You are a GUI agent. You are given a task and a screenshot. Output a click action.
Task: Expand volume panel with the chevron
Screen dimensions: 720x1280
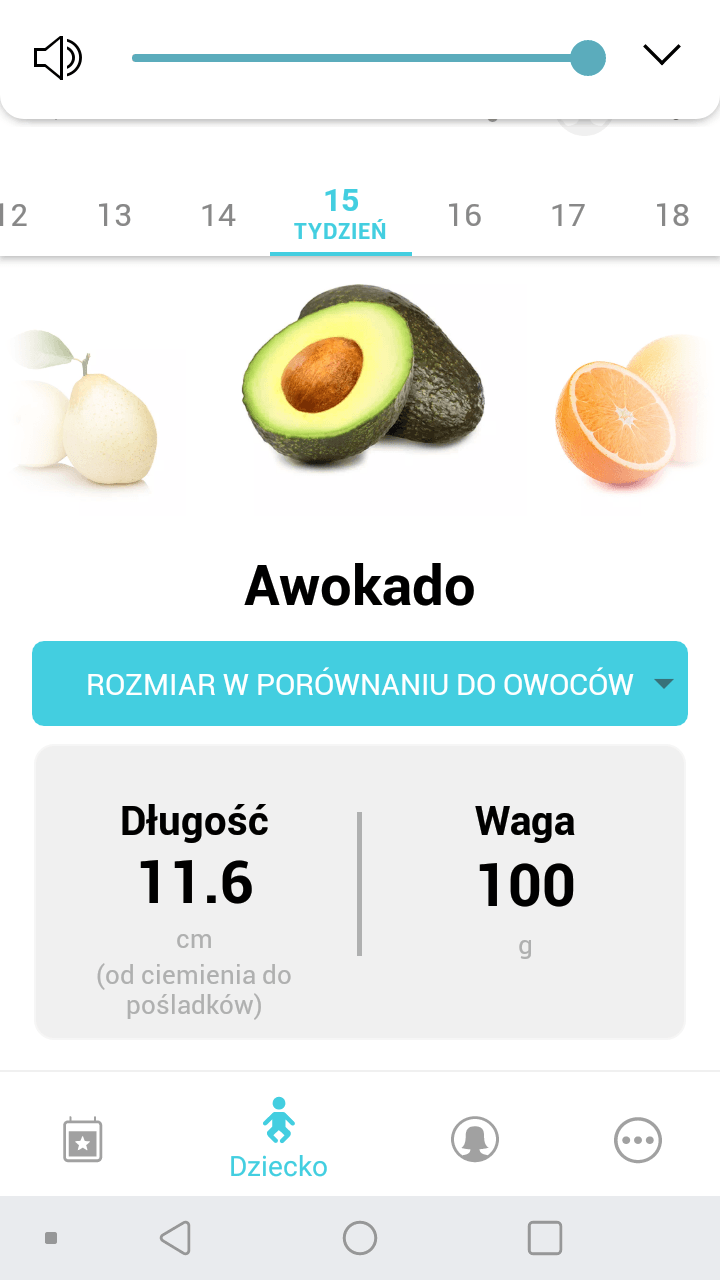(661, 56)
